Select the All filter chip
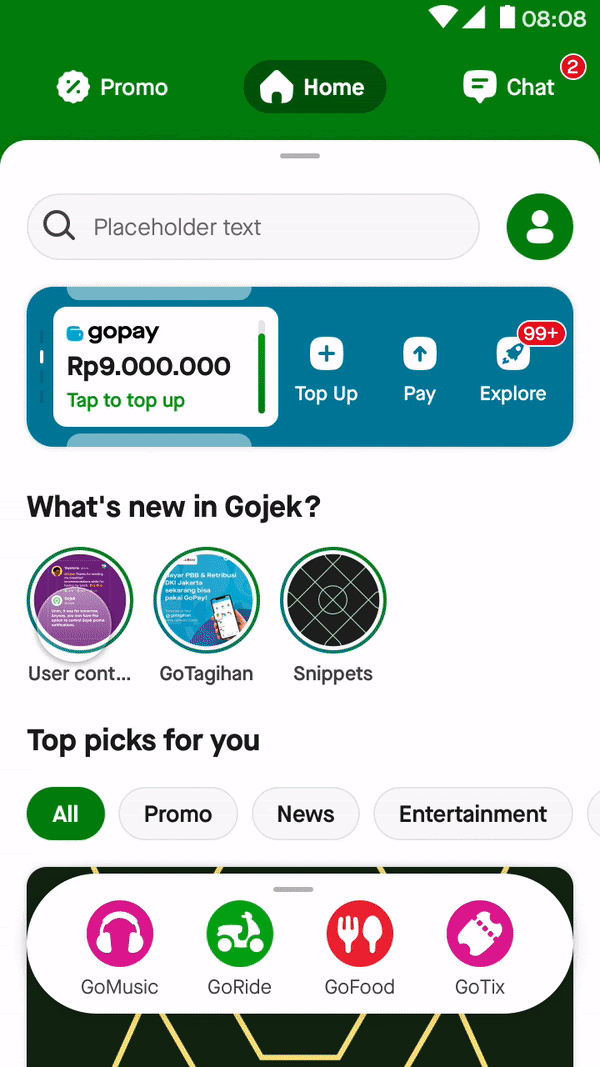This screenshot has height=1067, width=600. click(66, 814)
